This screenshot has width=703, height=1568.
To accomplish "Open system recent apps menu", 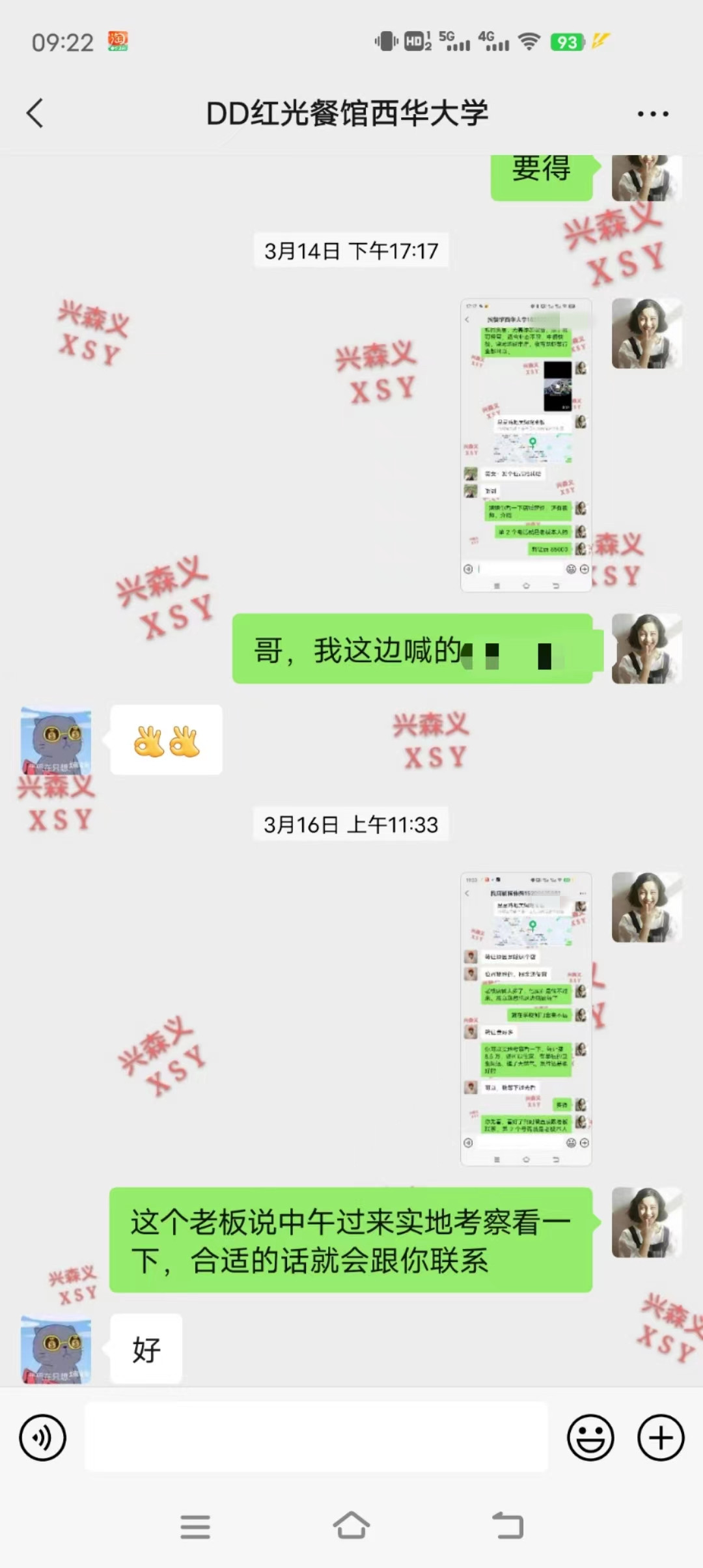I will tap(195, 1526).
